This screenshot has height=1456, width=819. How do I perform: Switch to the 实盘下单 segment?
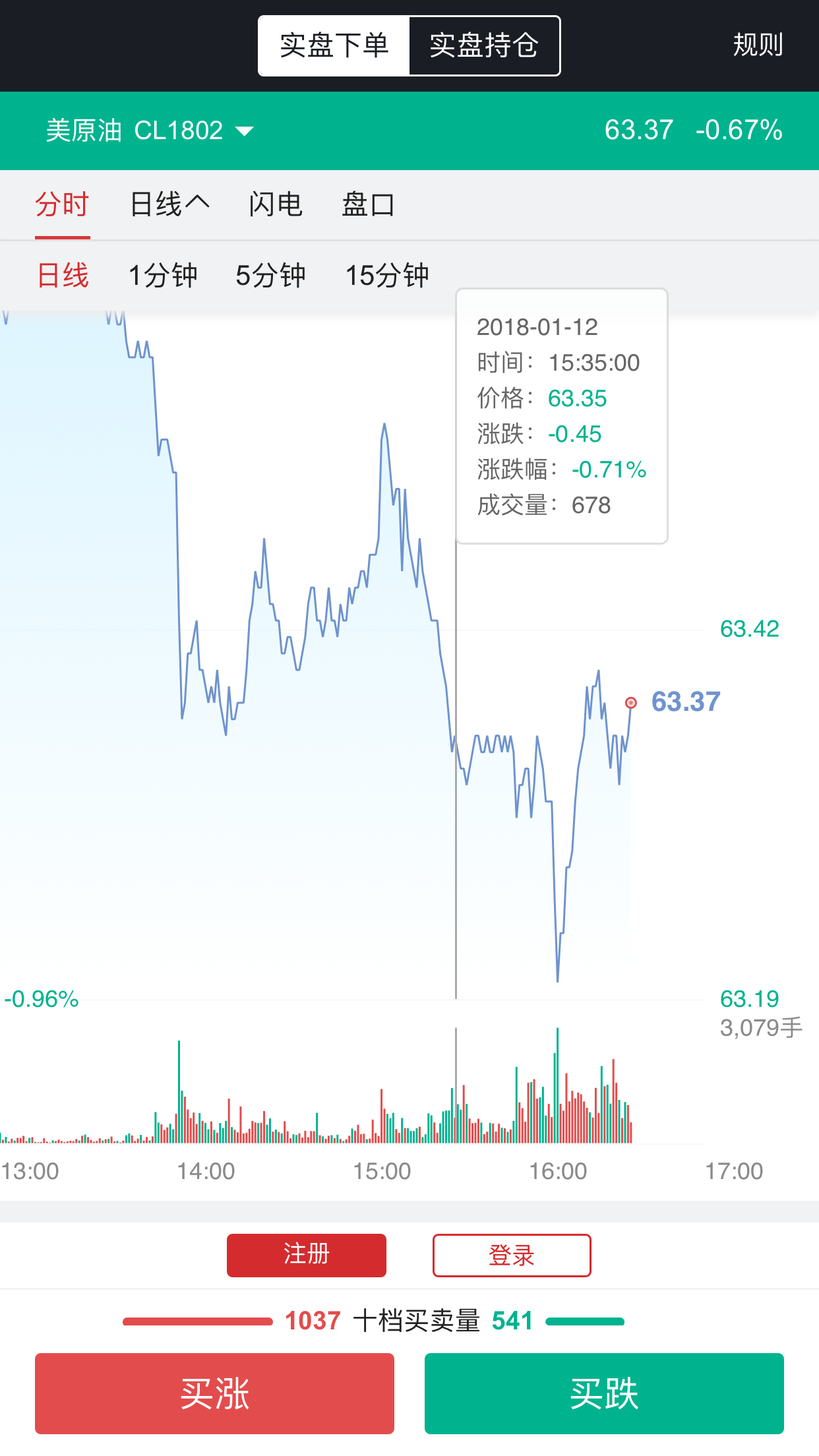(x=334, y=45)
